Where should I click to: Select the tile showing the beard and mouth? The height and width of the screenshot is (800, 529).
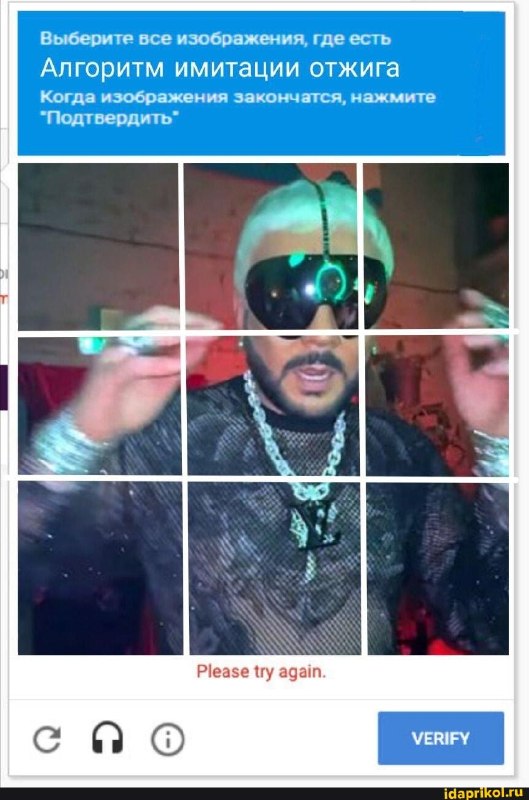click(x=272, y=406)
